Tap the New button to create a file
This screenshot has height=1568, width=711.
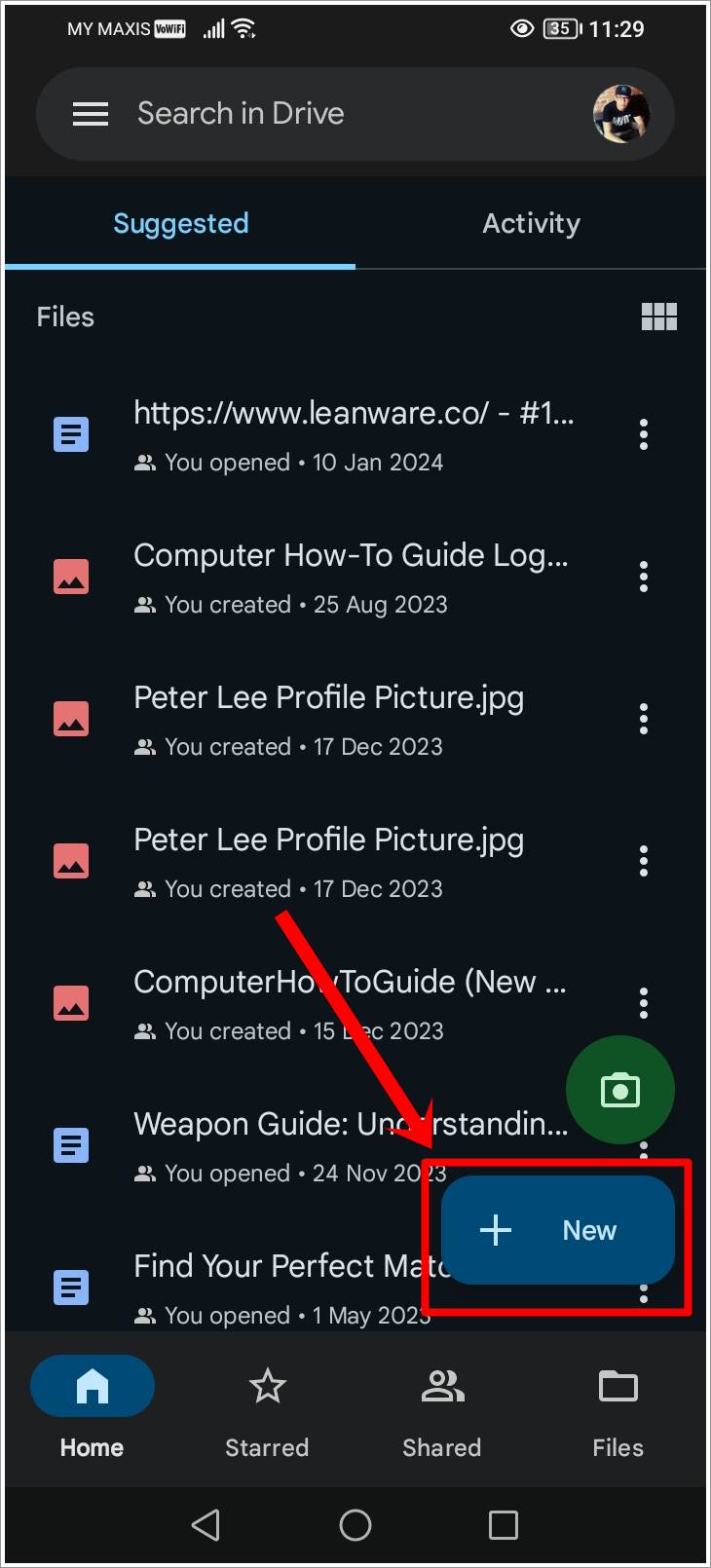click(557, 1230)
